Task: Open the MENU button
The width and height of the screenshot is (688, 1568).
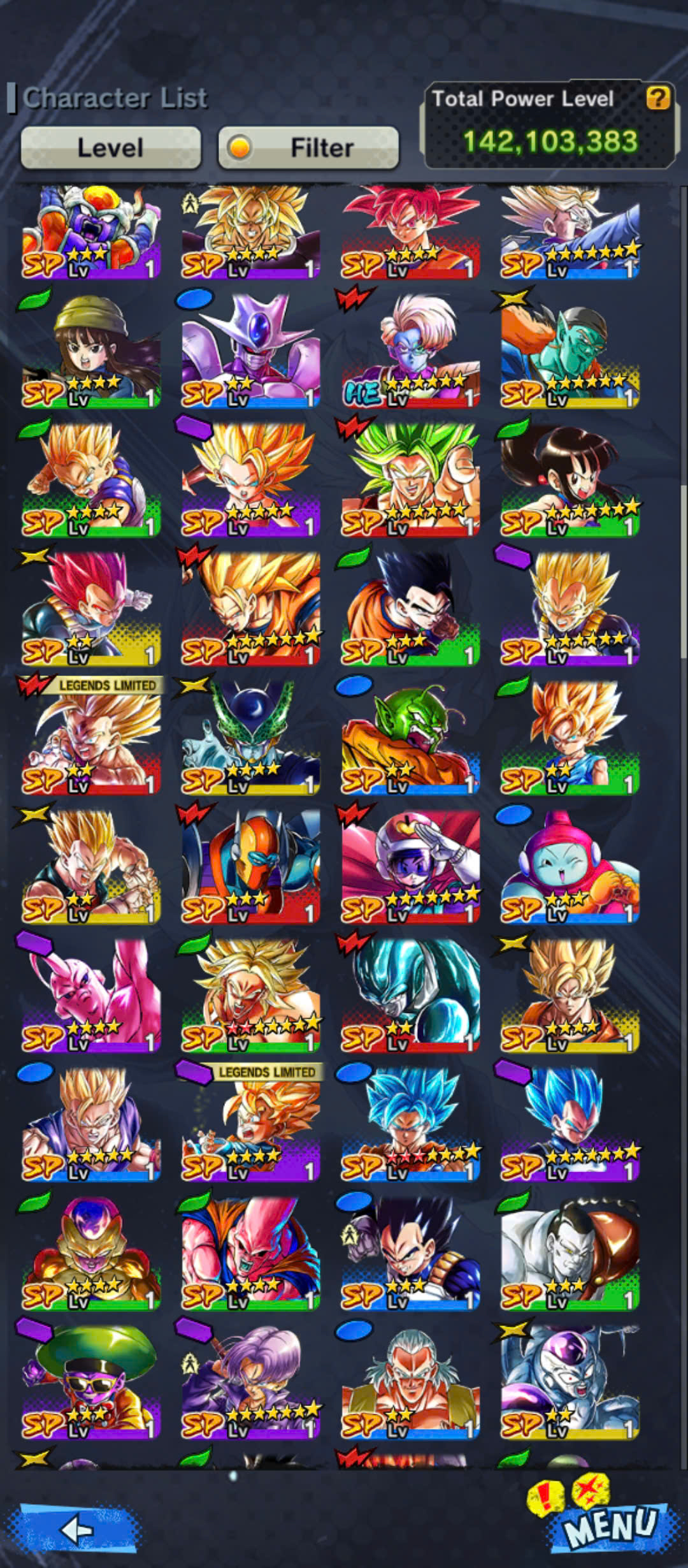Action: click(x=610, y=1526)
